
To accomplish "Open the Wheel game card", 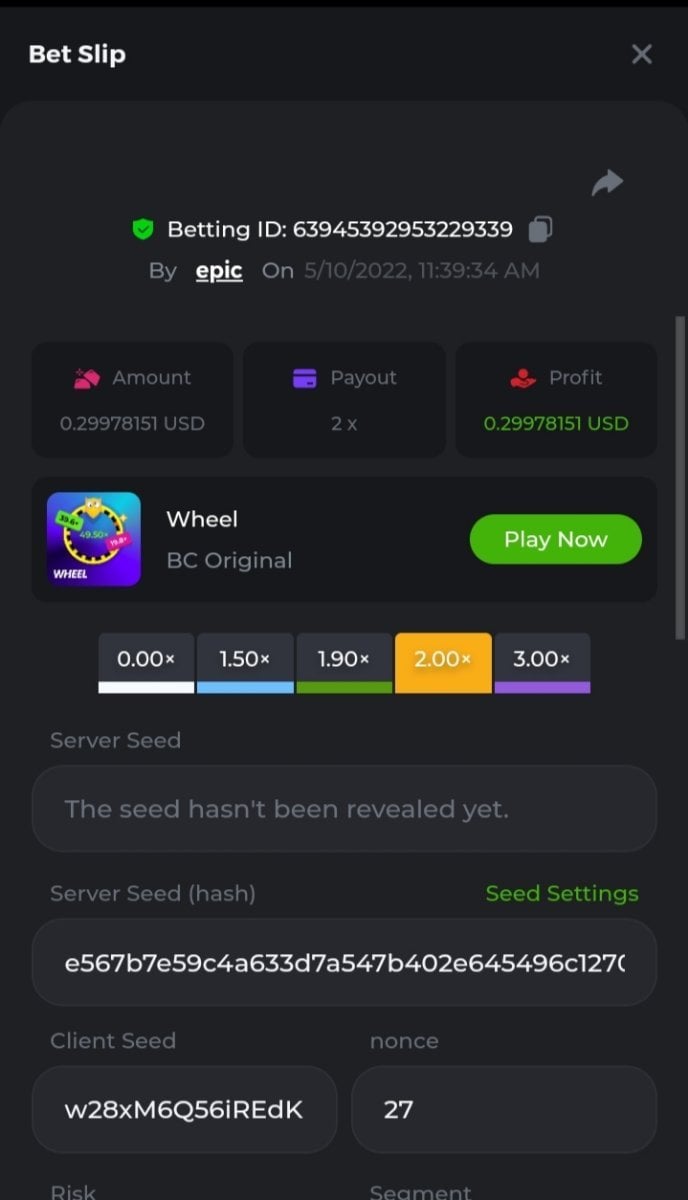I will coord(94,539).
